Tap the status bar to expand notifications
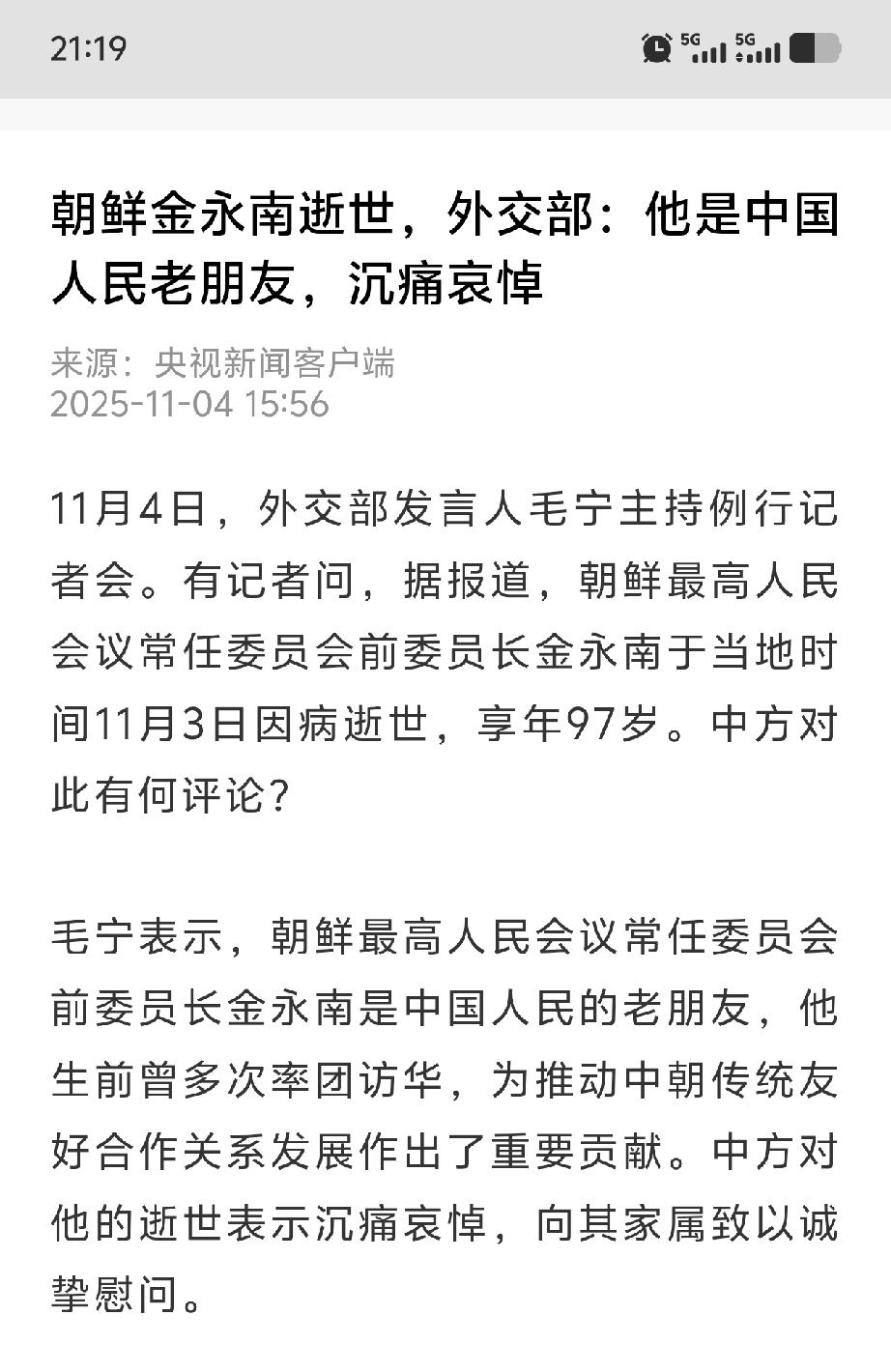The height and width of the screenshot is (1372, 891). pyautogui.click(x=445, y=46)
